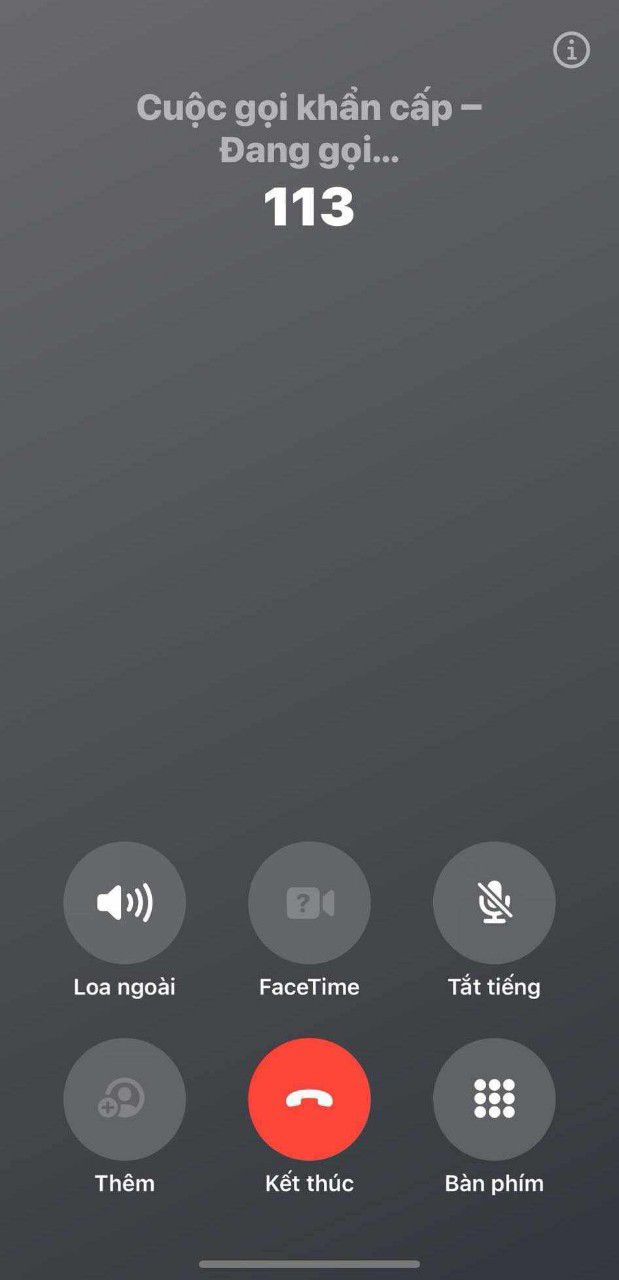Open the Bàn phím keypad
Image resolution: width=619 pixels, height=1280 pixels.
[493, 1099]
